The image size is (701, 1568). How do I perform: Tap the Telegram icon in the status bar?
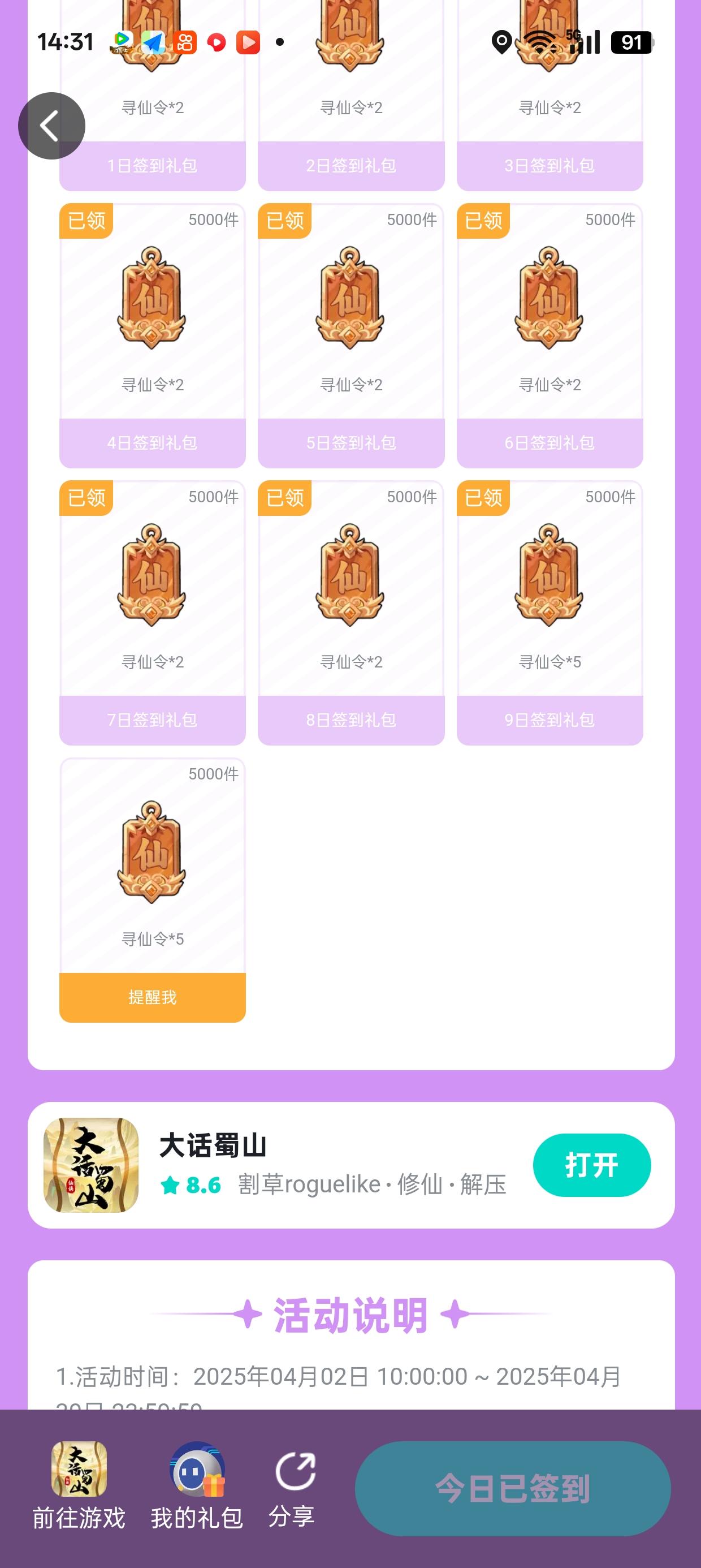point(153,41)
